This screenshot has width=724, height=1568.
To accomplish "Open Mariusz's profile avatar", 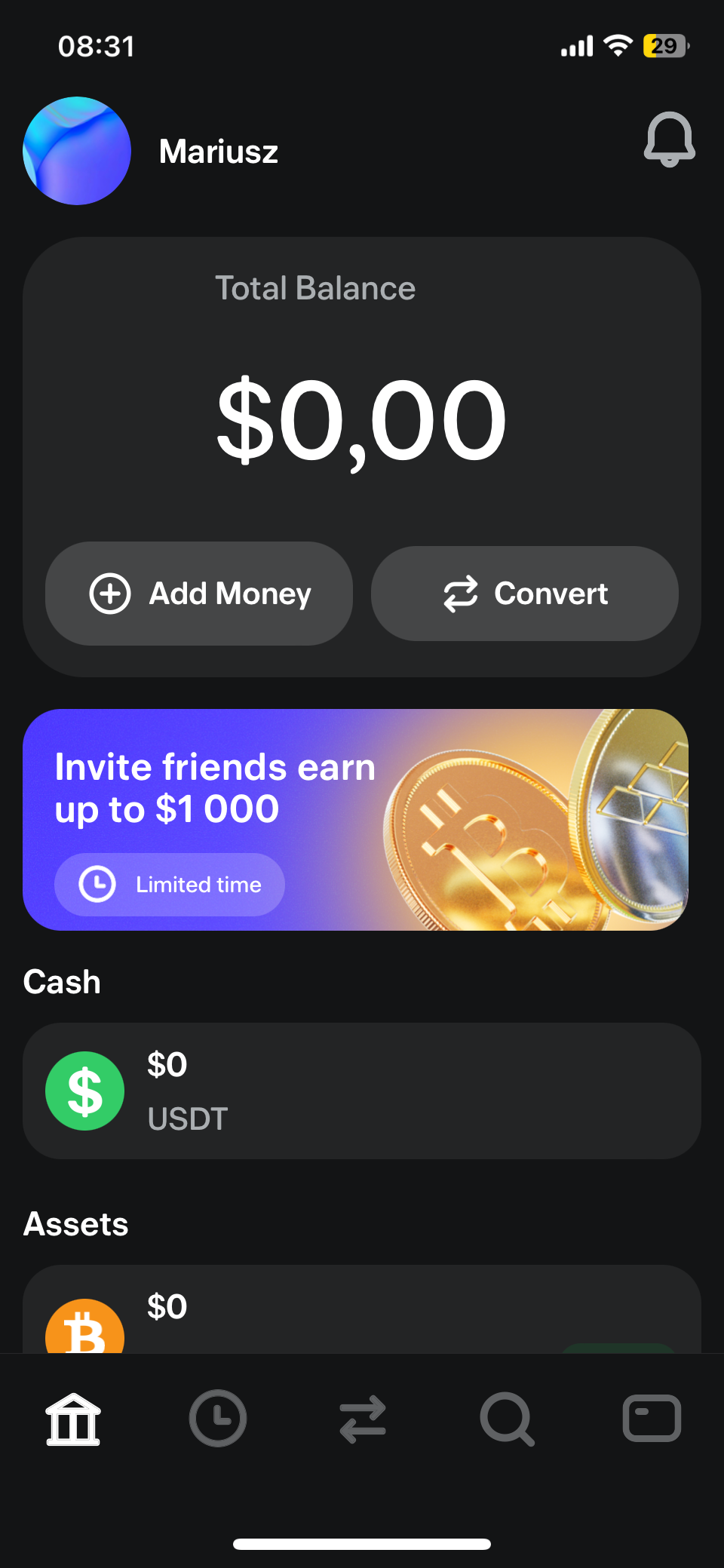I will pyautogui.click(x=77, y=151).
